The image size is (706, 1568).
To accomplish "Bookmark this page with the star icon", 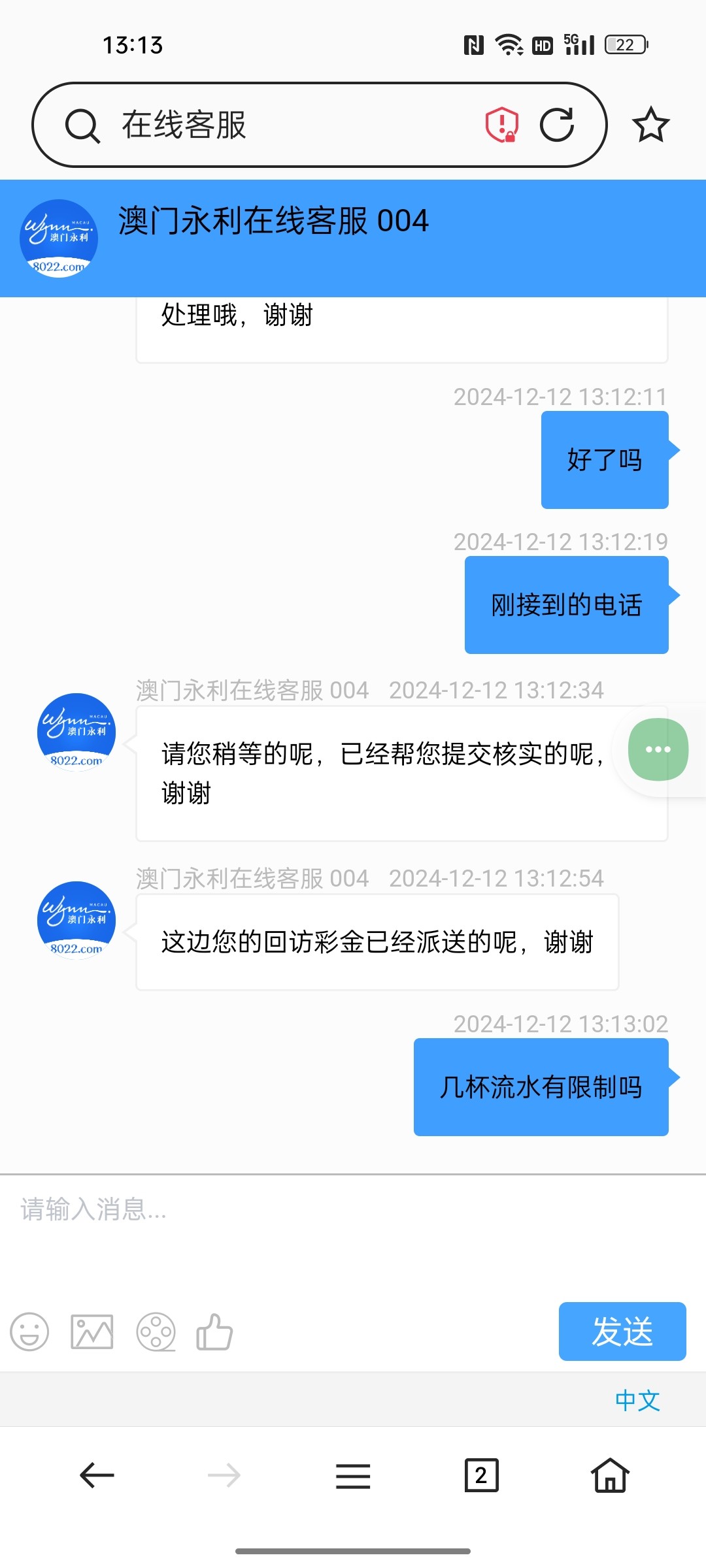I will tap(650, 125).
